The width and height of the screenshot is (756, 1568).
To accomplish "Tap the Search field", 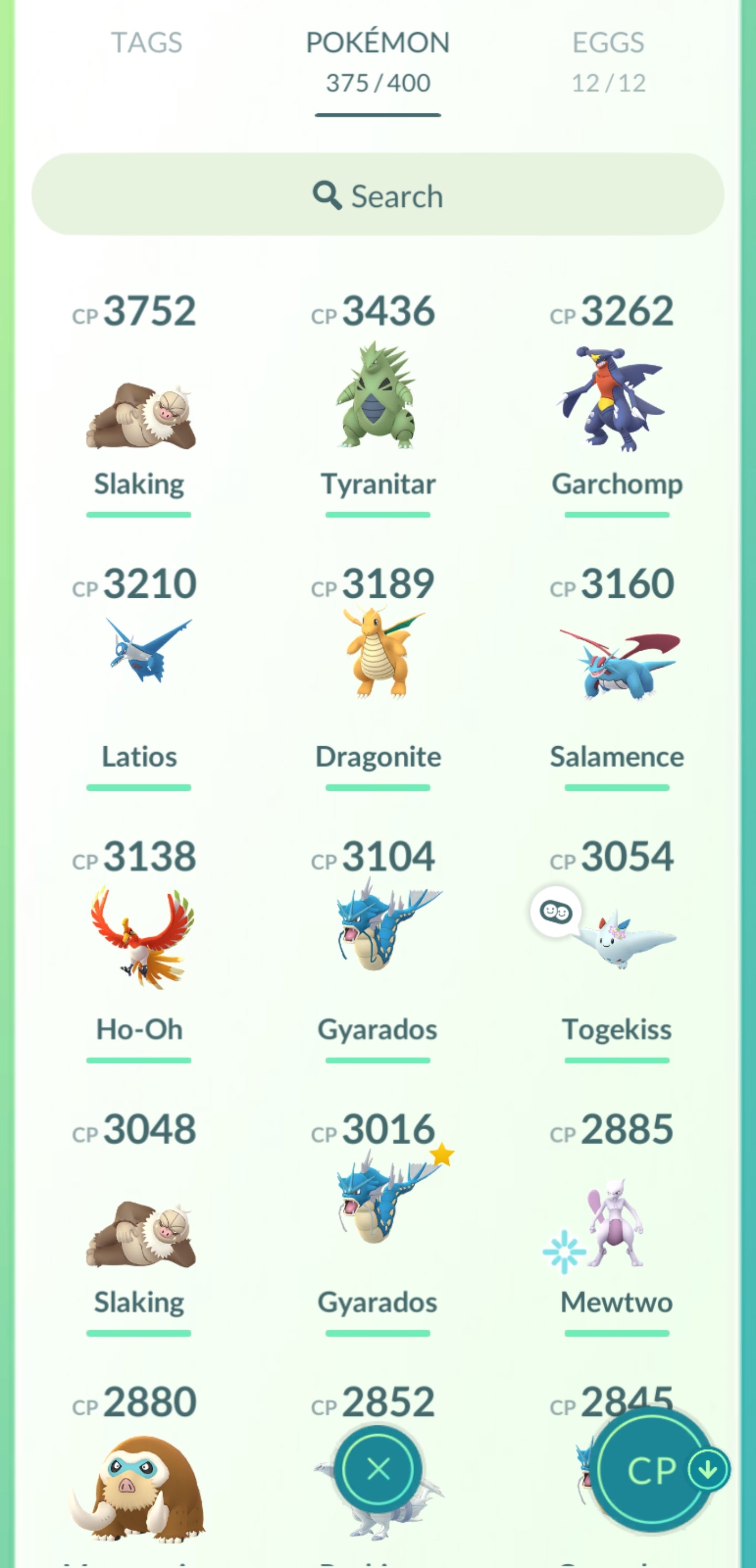I will click(377, 195).
